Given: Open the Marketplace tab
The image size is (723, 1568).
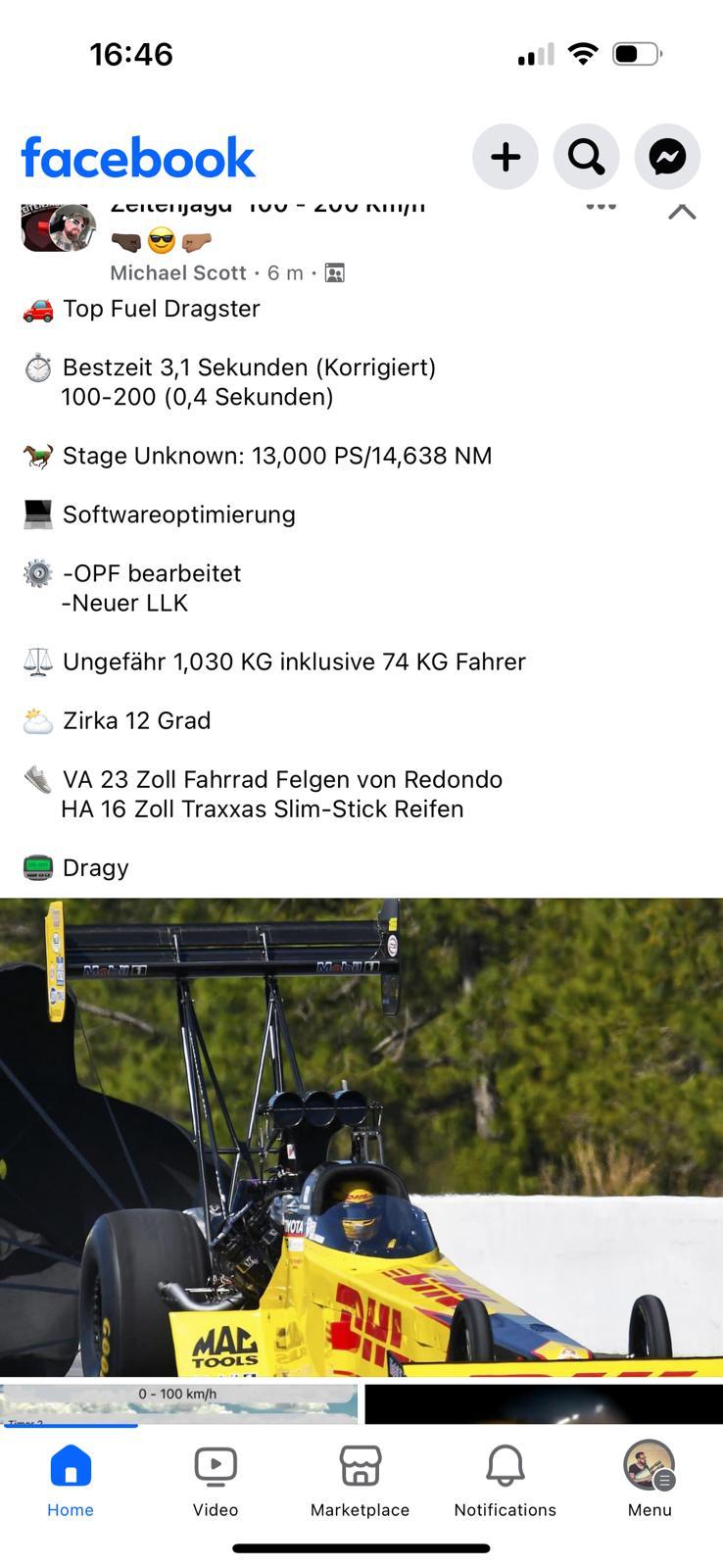Looking at the screenshot, I should 360,1481.
